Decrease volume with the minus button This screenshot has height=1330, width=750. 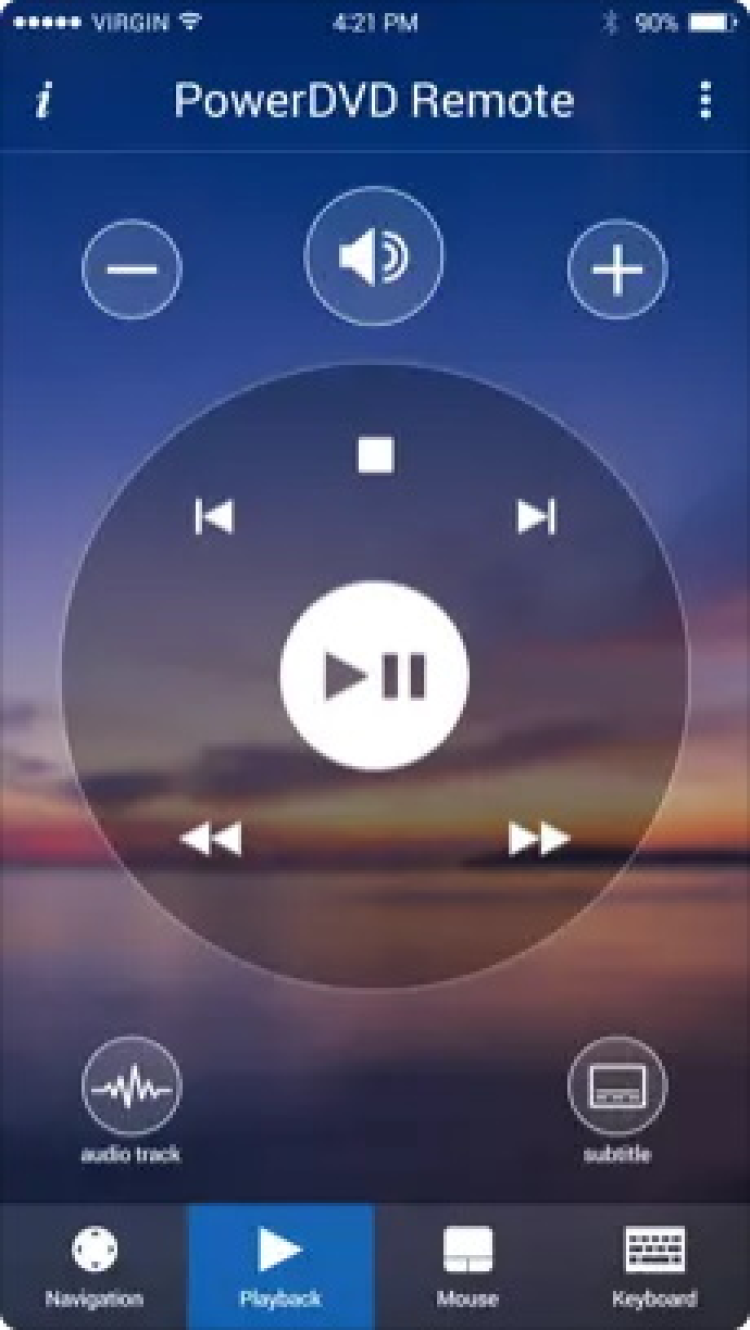(x=132, y=269)
